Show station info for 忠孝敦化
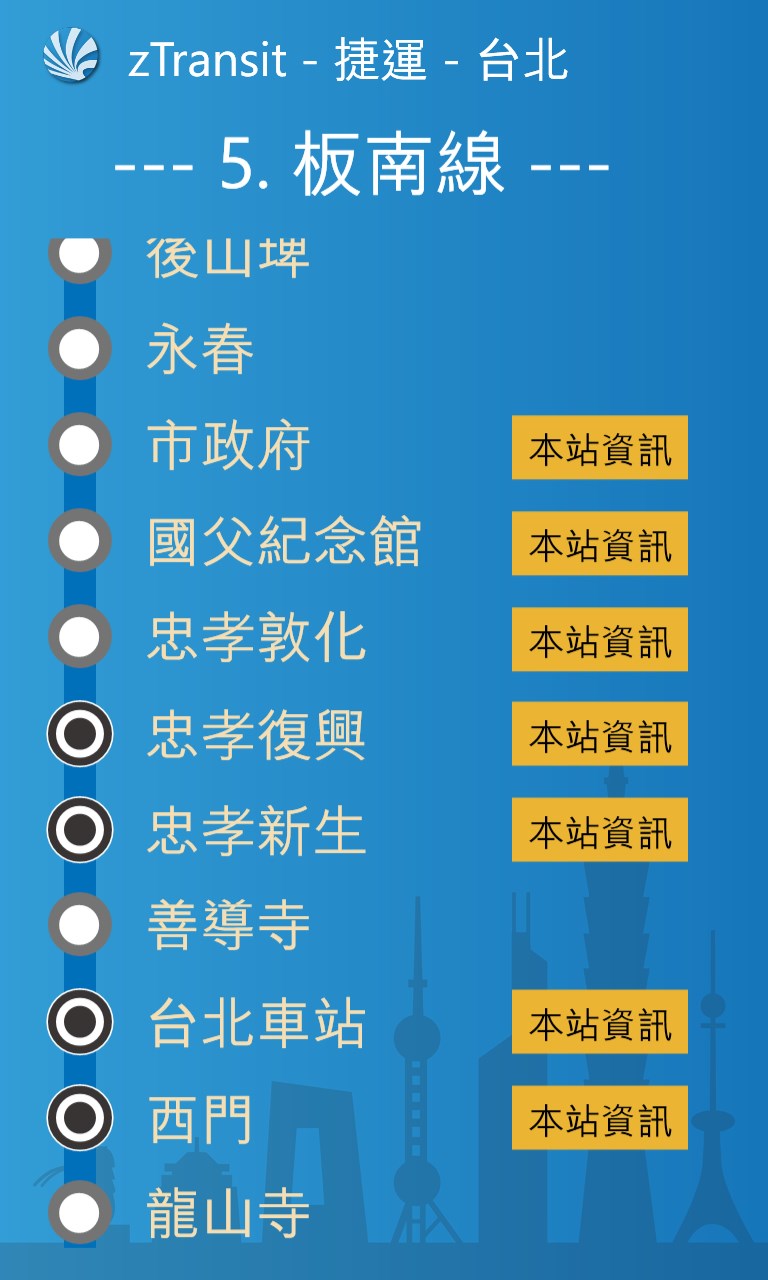This screenshot has width=768, height=1280. [x=599, y=639]
